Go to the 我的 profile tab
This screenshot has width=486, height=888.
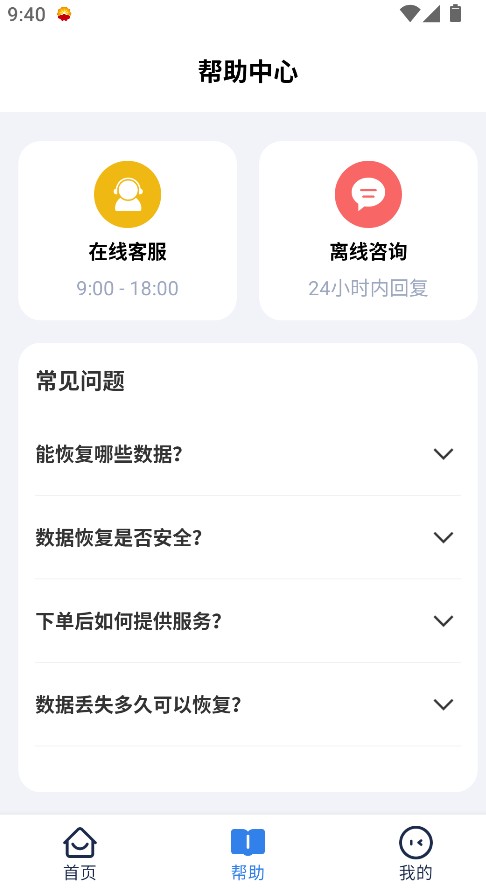(415, 853)
